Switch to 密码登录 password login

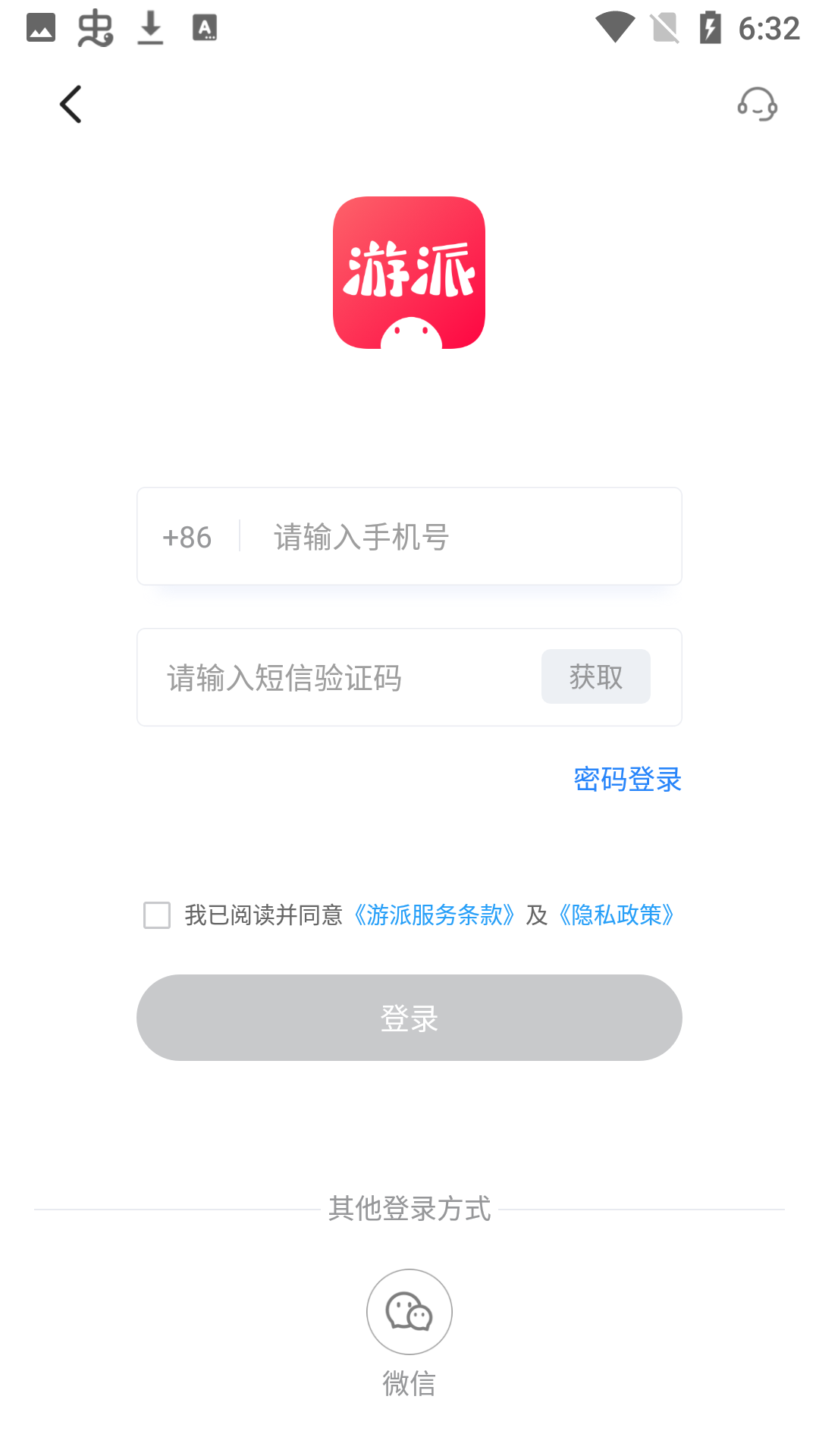coord(626,780)
